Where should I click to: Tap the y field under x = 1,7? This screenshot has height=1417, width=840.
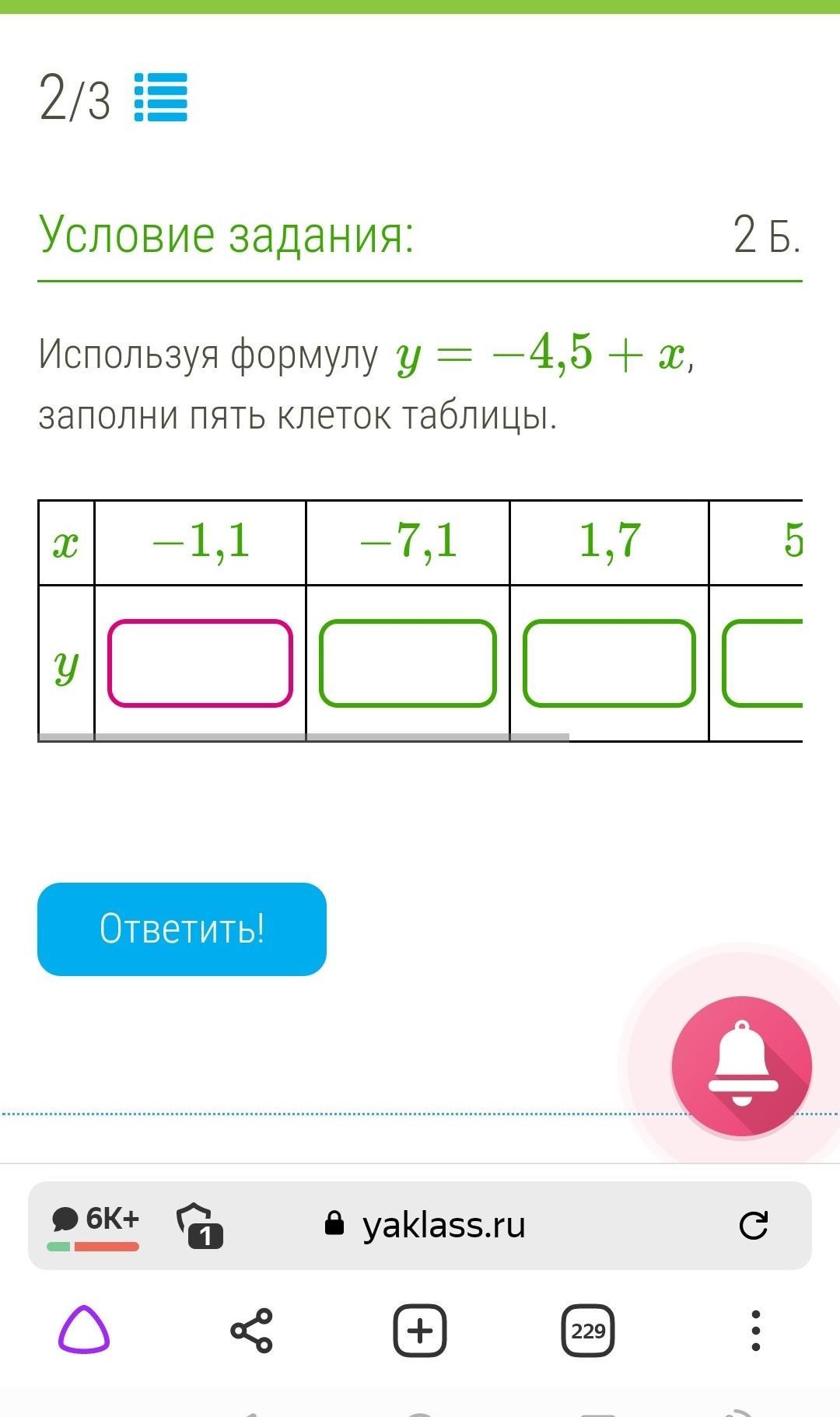click(x=609, y=663)
